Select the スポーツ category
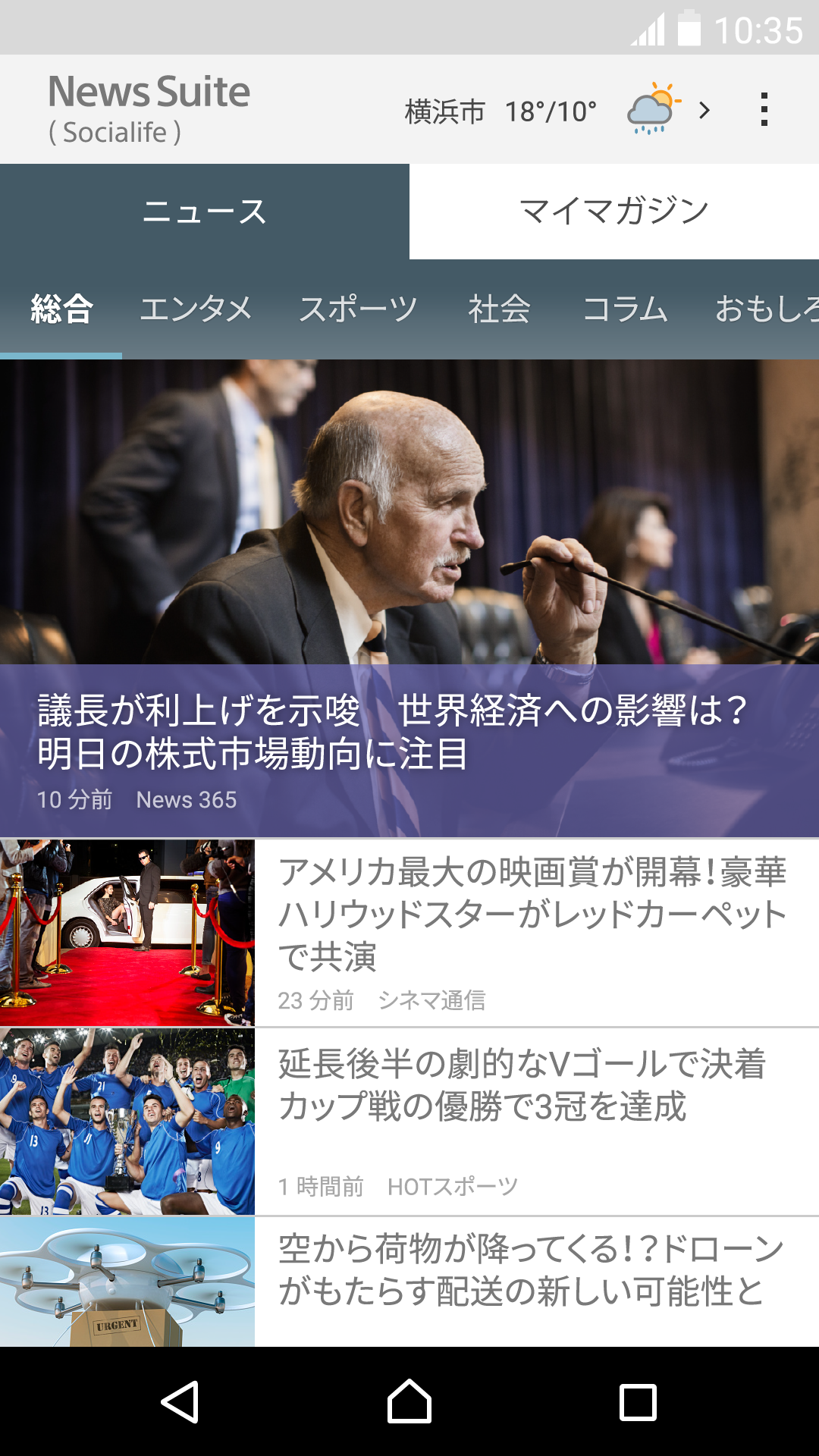This screenshot has height=1456, width=819. tap(358, 309)
